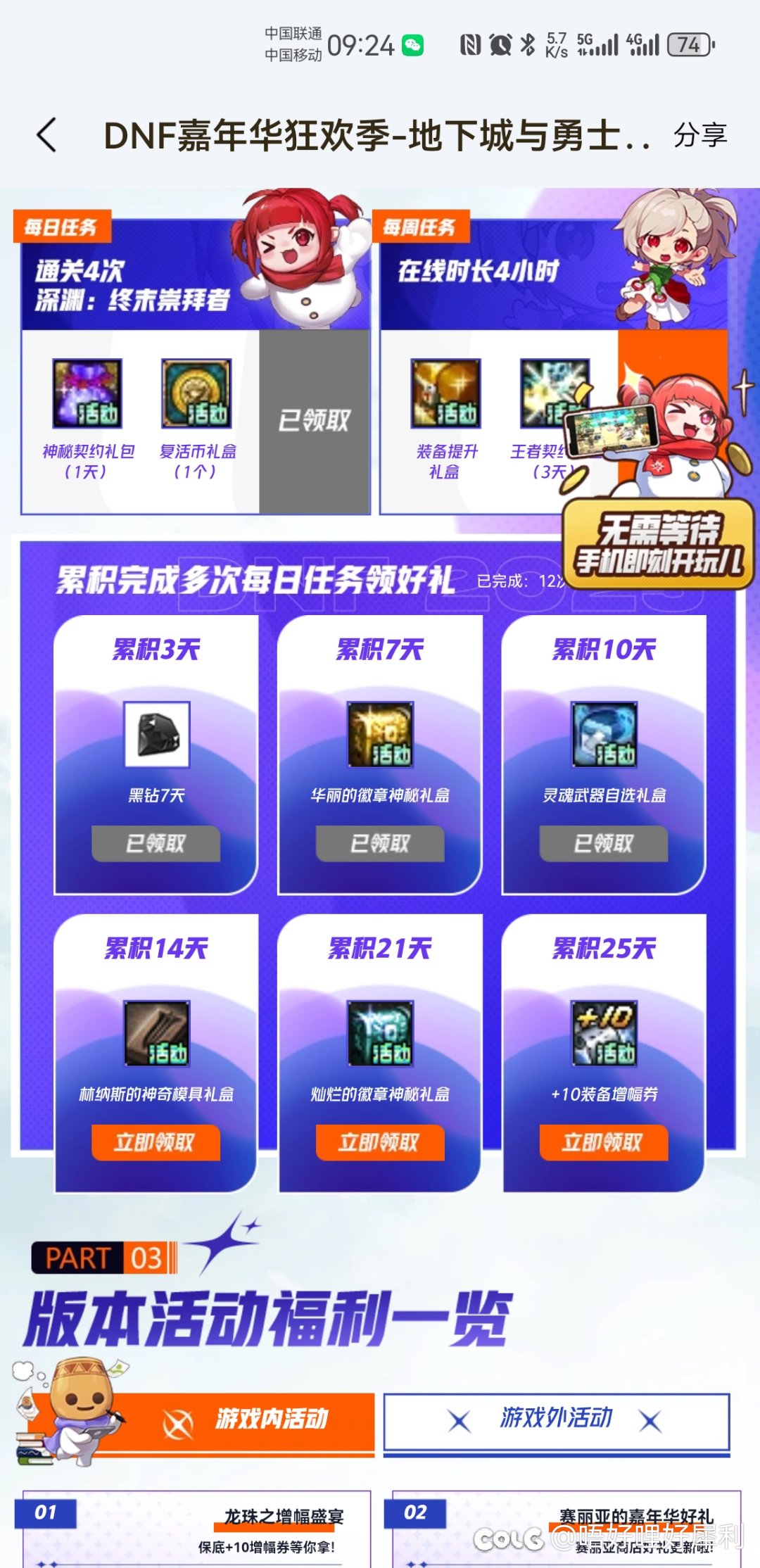Tap 分享 to share this page
This screenshot has height=1568, width=760.
[x=699, y=135]
